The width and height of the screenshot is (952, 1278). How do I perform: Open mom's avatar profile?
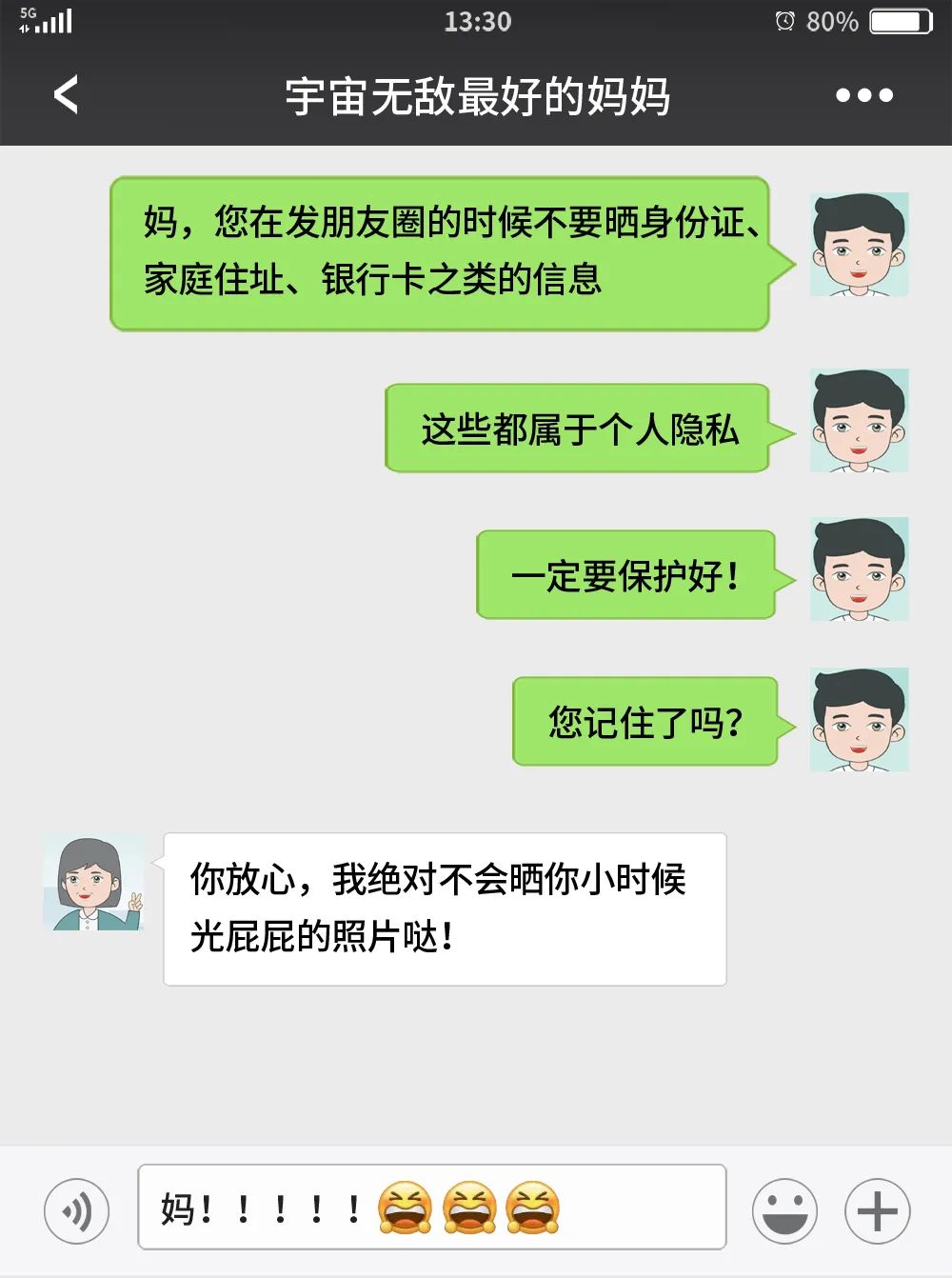[92, 883]
